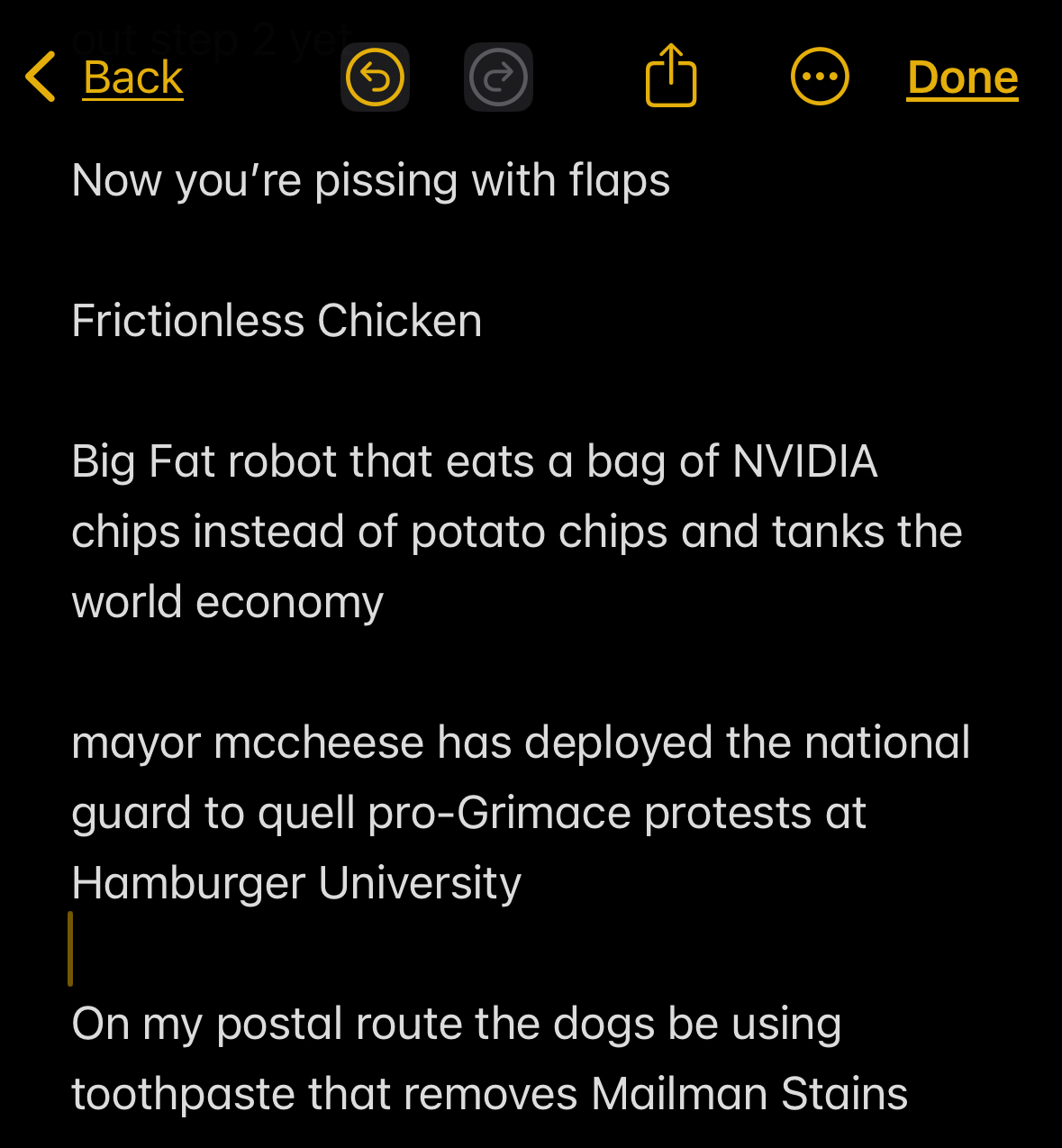The height and width of the screenshot is (1148, 1062).
Task: Open the more options menu
Action: pos(819,77)
